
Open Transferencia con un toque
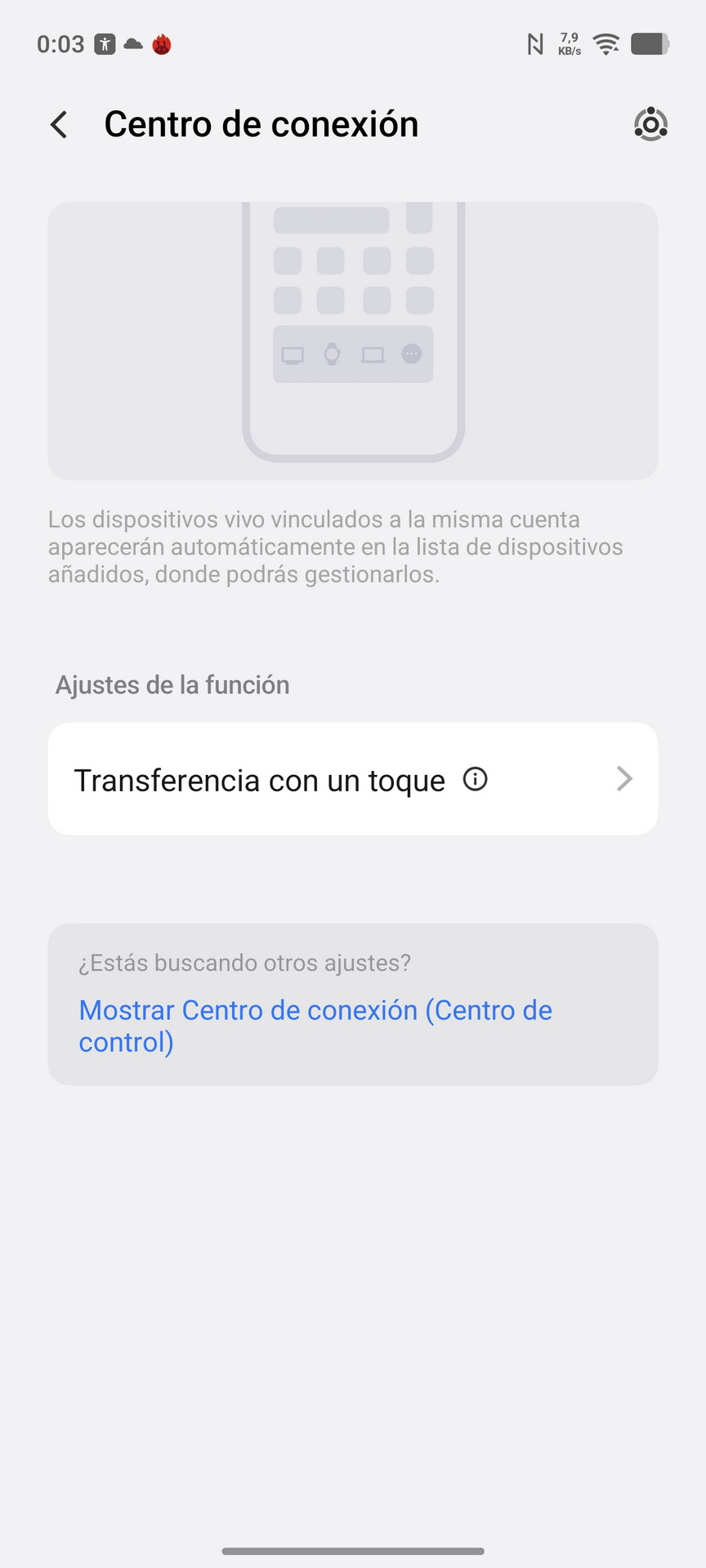click(x=327, y=779)
